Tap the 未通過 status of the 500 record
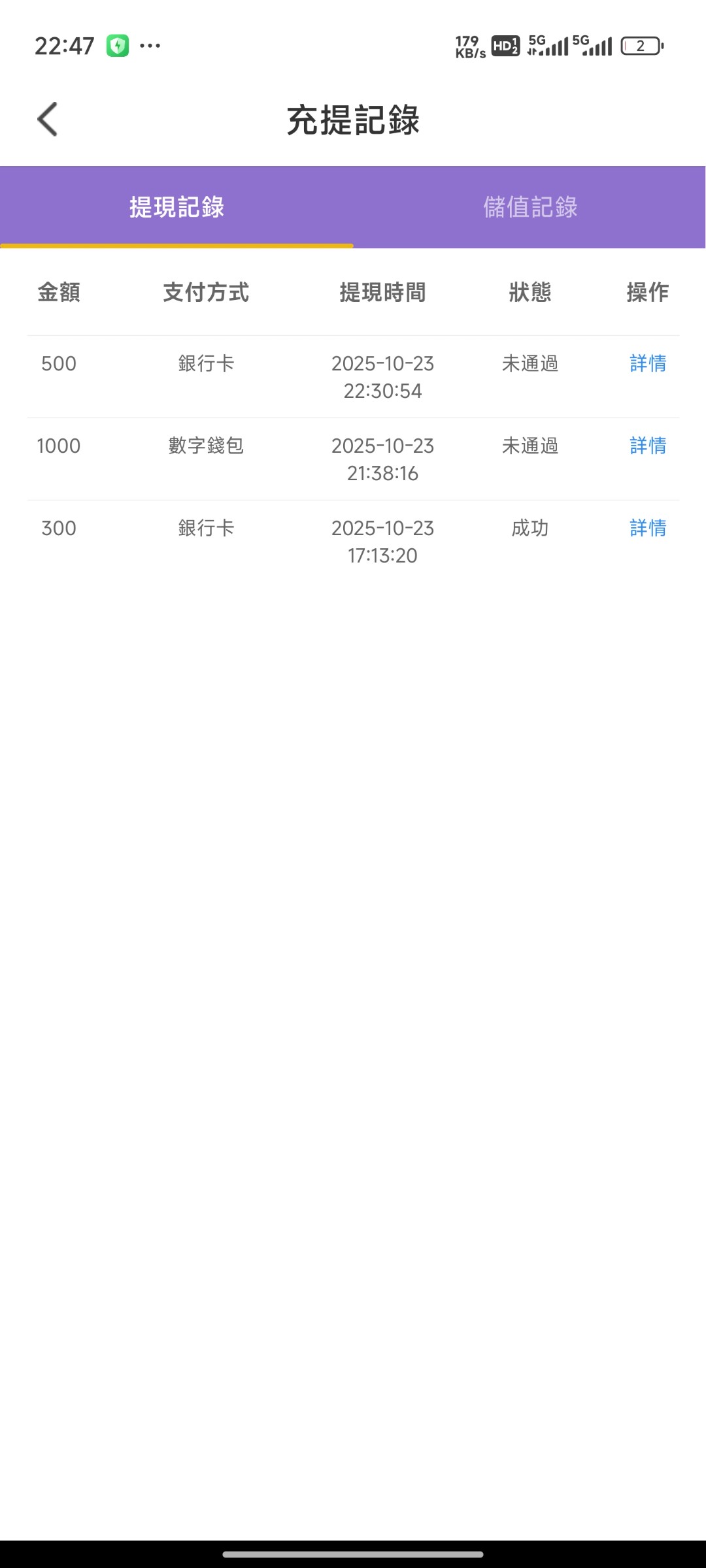The width and height of the screenshot is (706, 1568). pyautogui.click(x=531, y=364)
